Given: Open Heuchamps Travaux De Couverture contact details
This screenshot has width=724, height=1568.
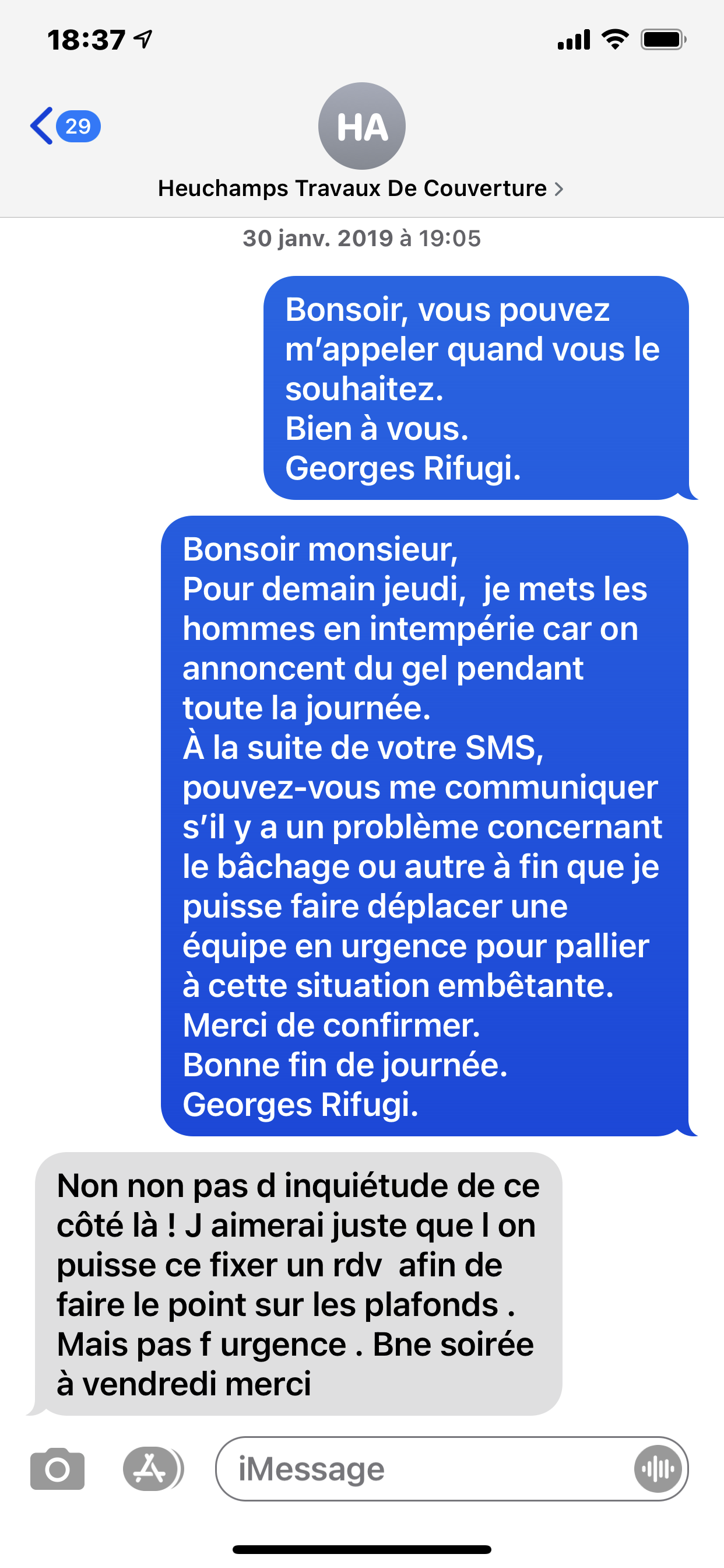Looking at the screenshot, I should coord(361,188).
